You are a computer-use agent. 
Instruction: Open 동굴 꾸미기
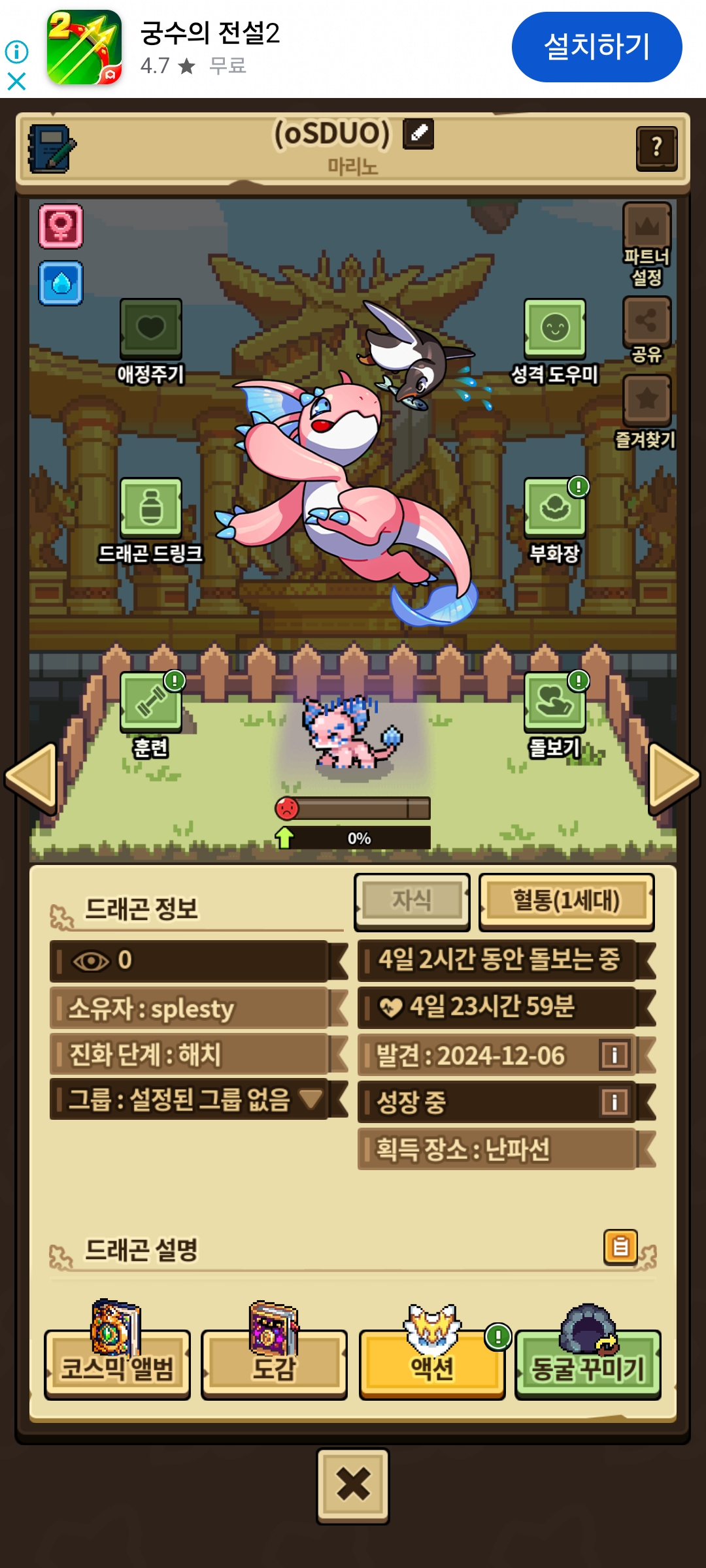(588, 1367)
